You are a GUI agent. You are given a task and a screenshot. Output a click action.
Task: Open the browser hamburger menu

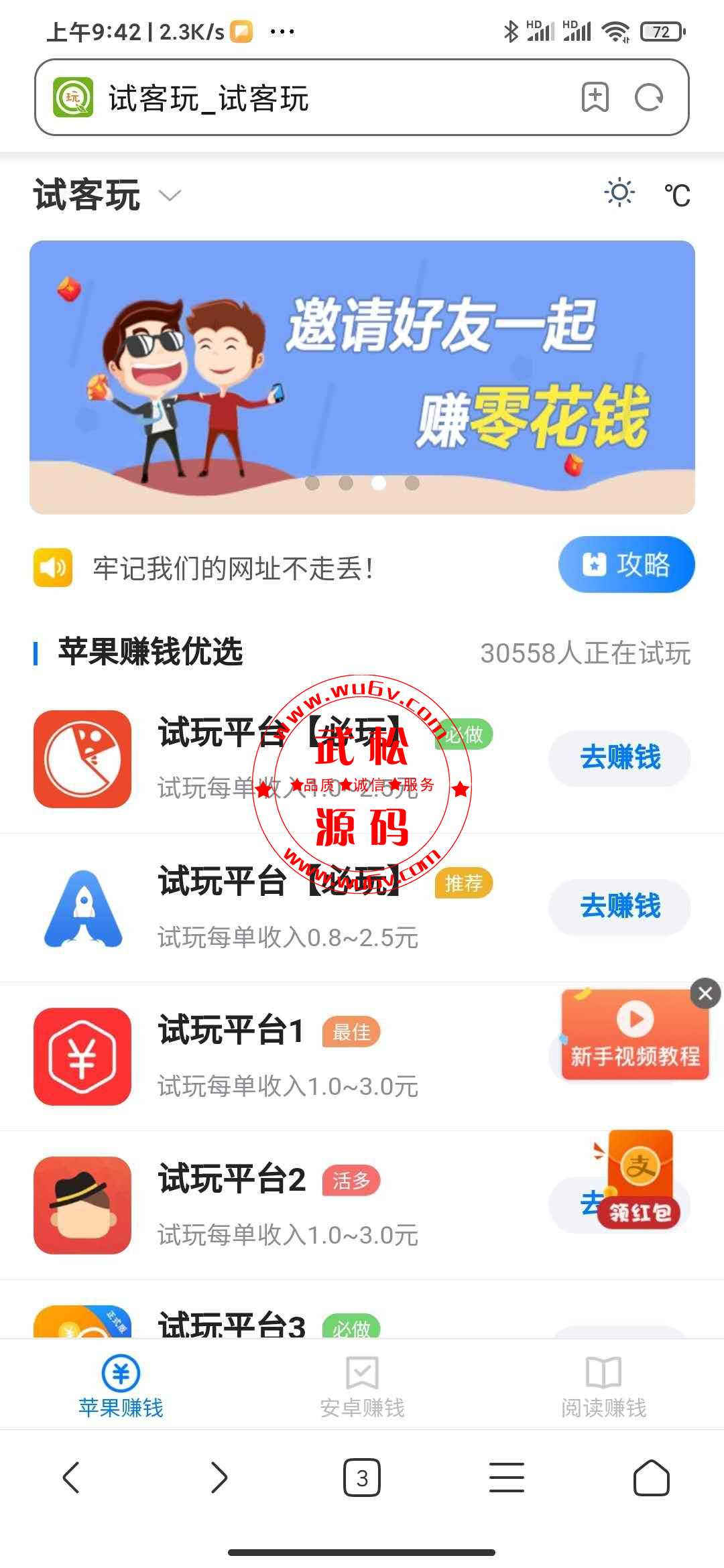[507, 1478]
